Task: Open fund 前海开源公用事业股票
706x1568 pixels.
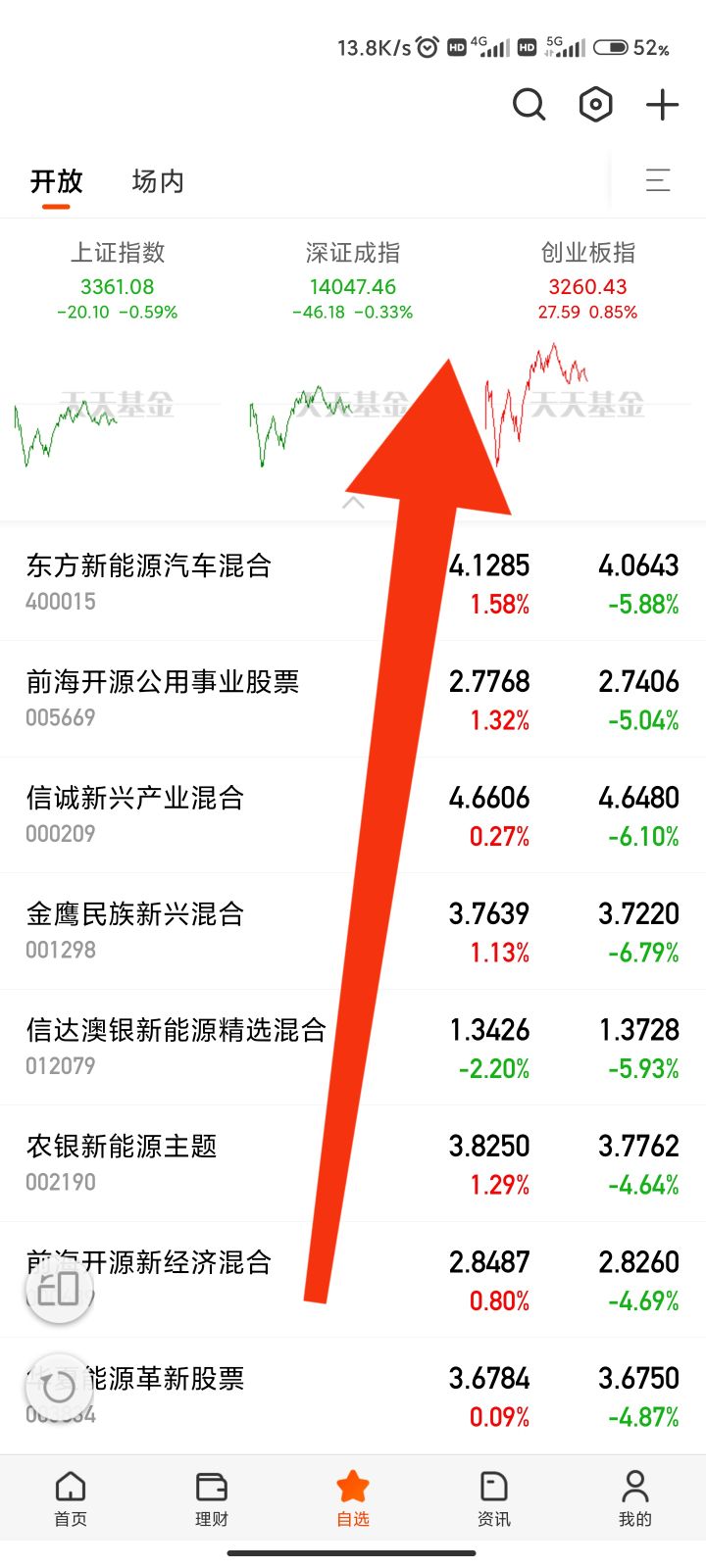Action: [163, 698]
